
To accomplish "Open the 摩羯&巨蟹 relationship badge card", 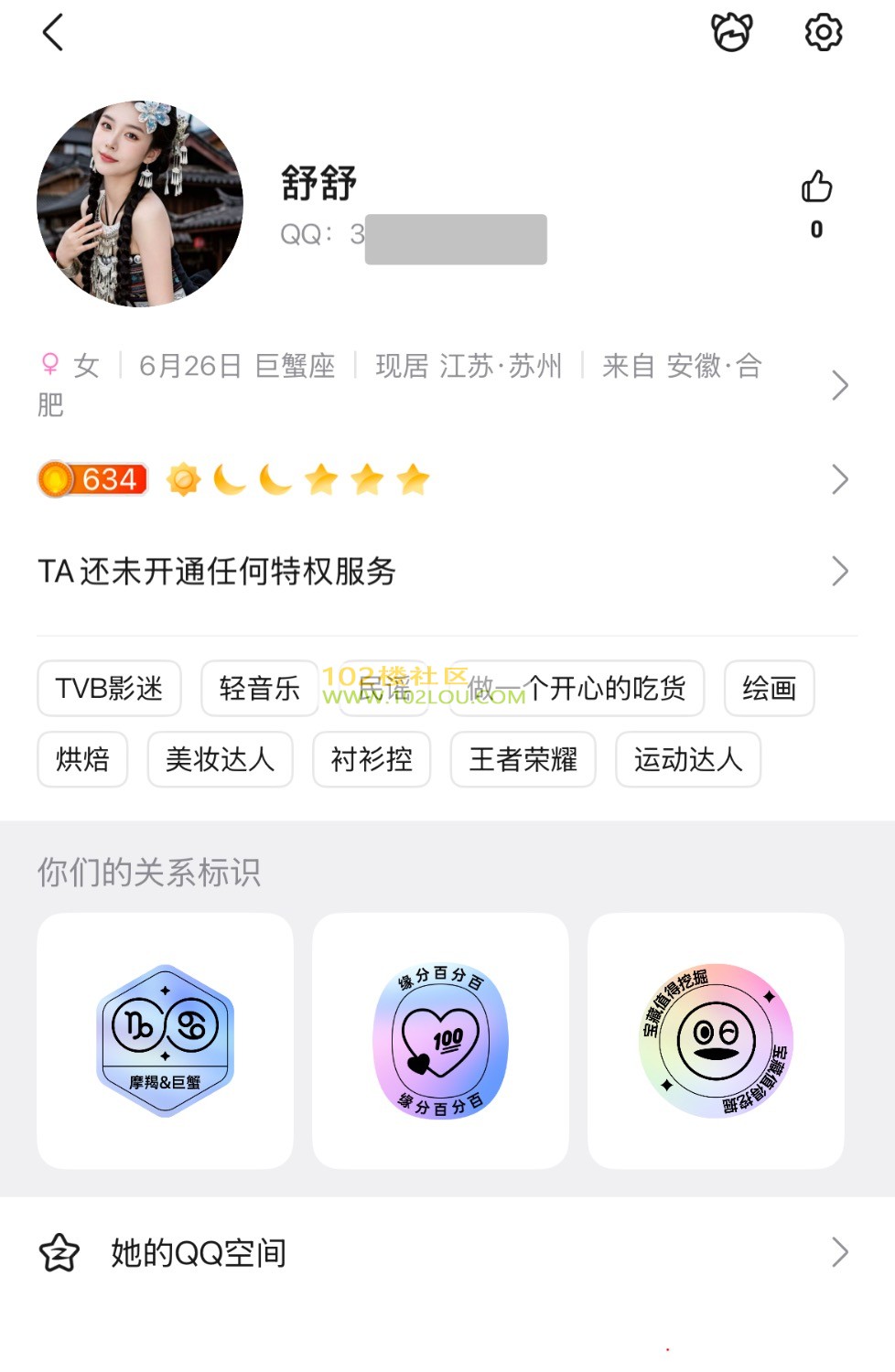I will pos(166,1041).
